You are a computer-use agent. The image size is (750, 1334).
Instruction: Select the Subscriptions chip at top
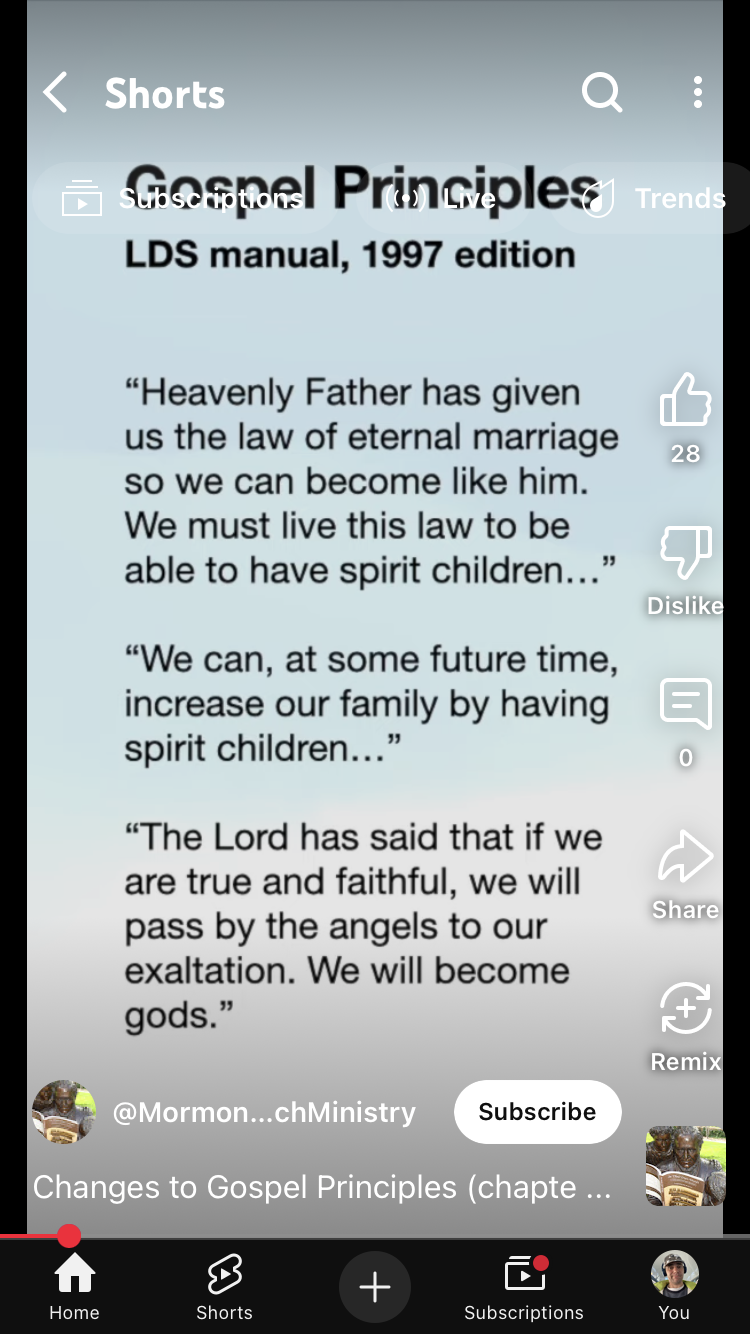click(185, 199)
